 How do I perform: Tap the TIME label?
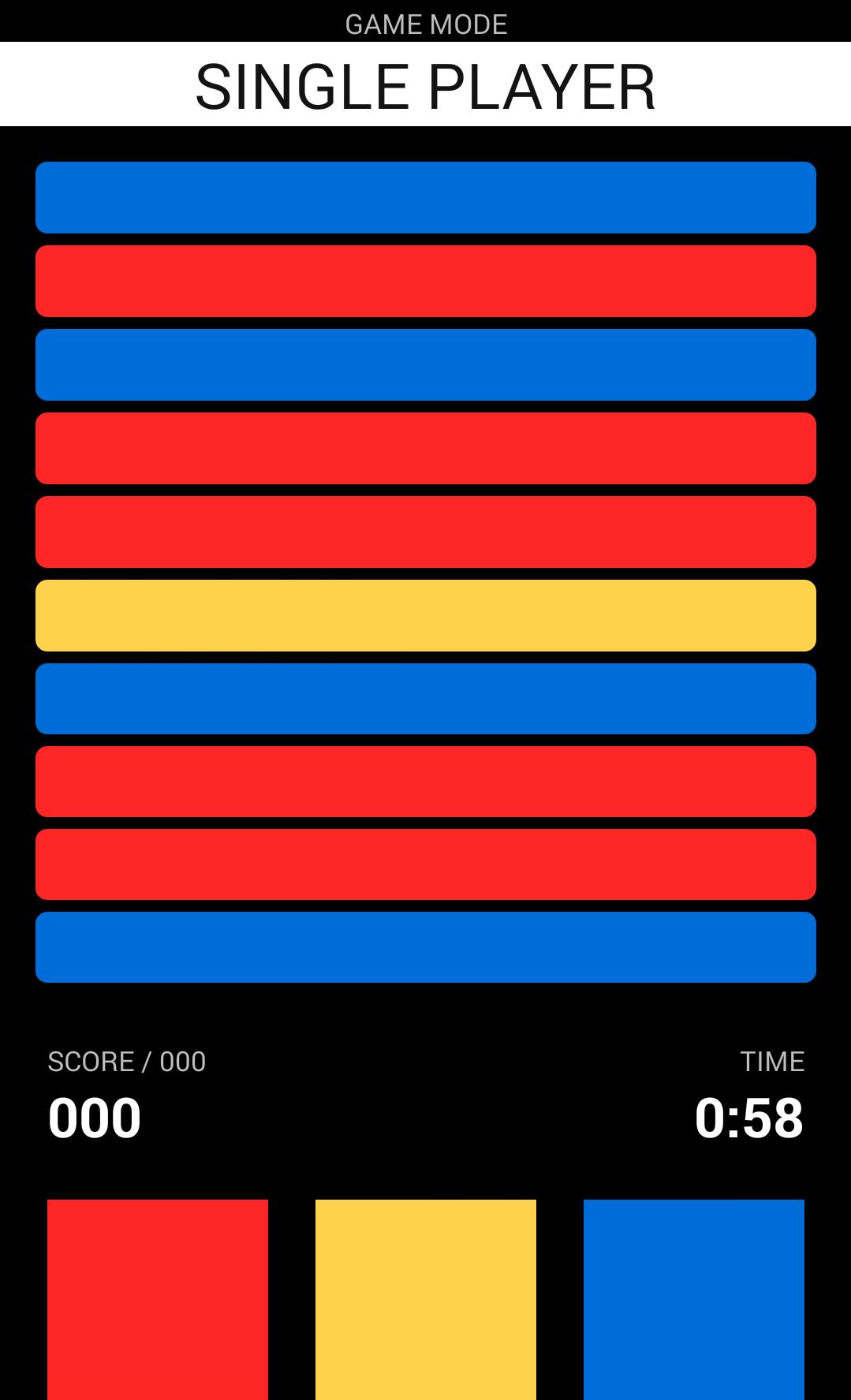[772, 1061]
